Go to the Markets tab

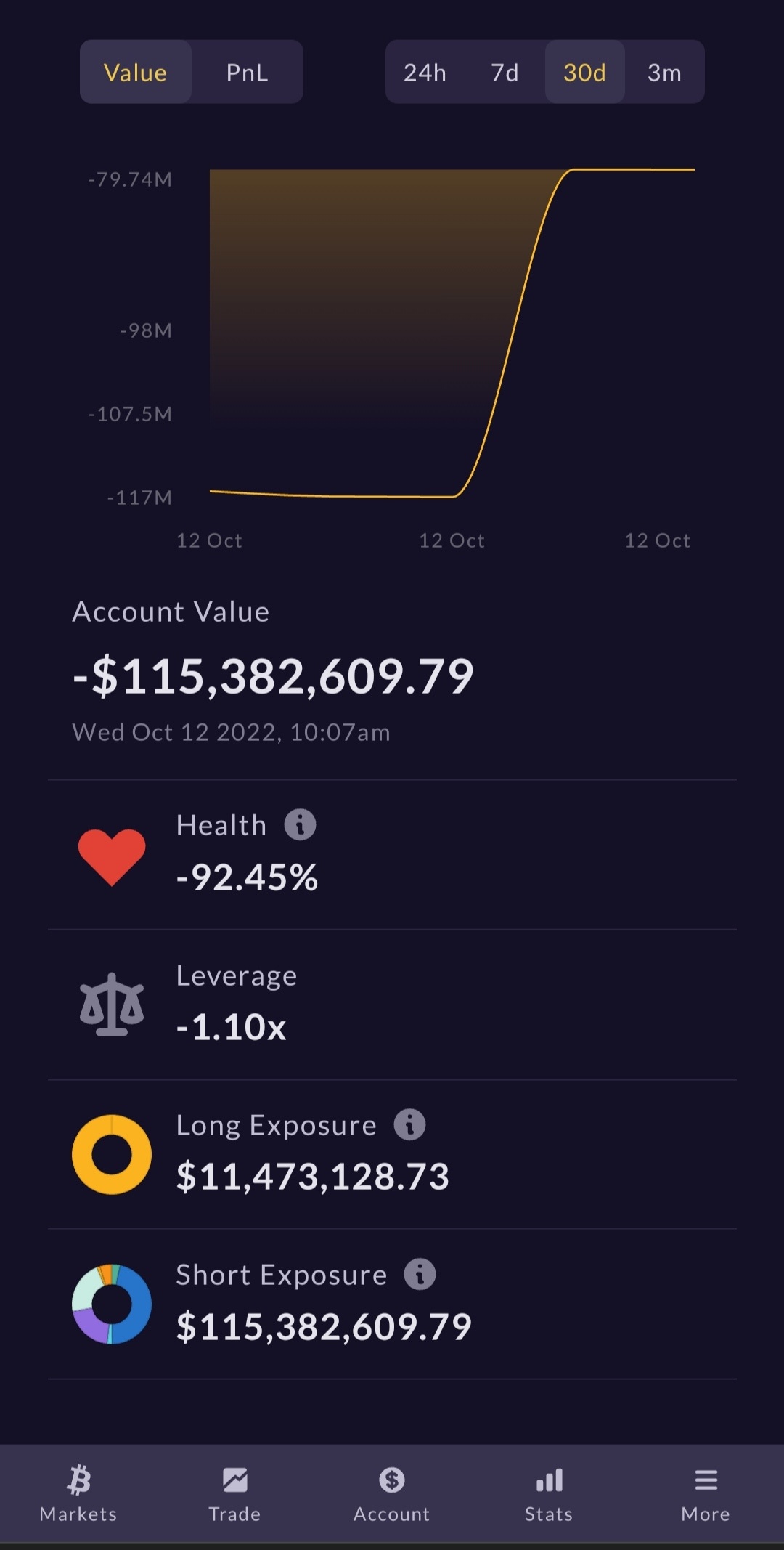78,1493
